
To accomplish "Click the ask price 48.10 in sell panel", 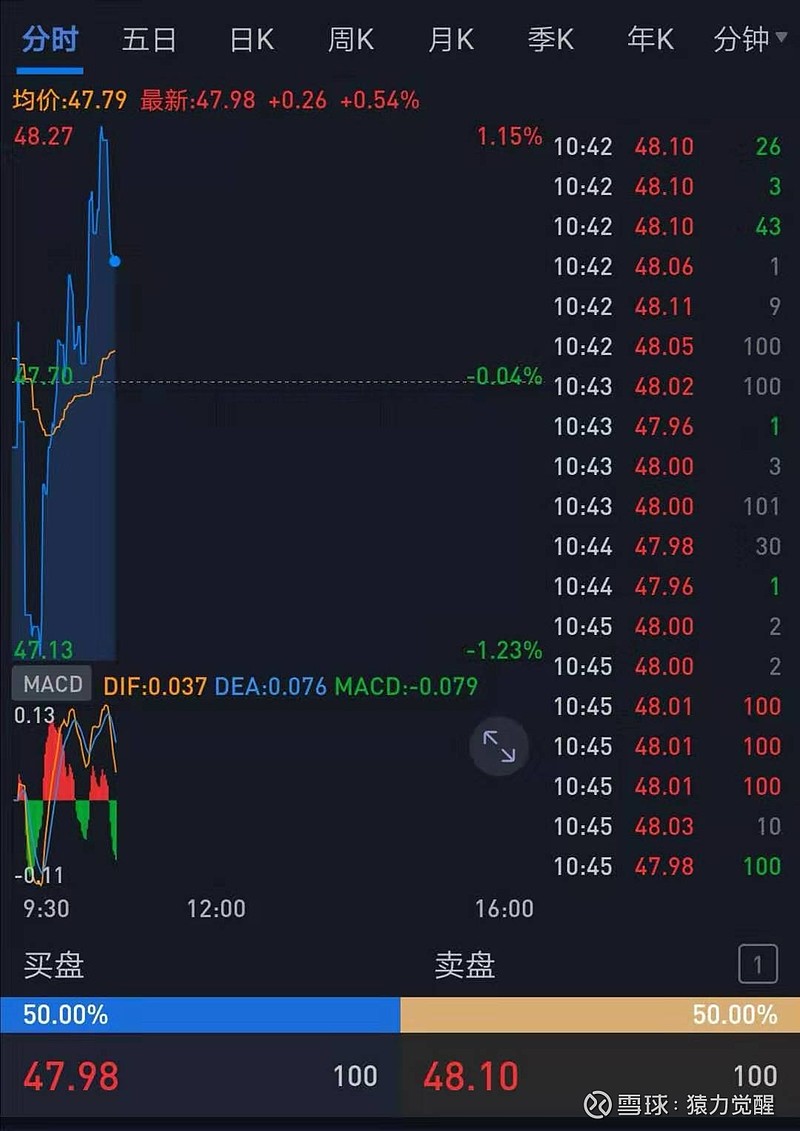I will (x=470, y=1076).
